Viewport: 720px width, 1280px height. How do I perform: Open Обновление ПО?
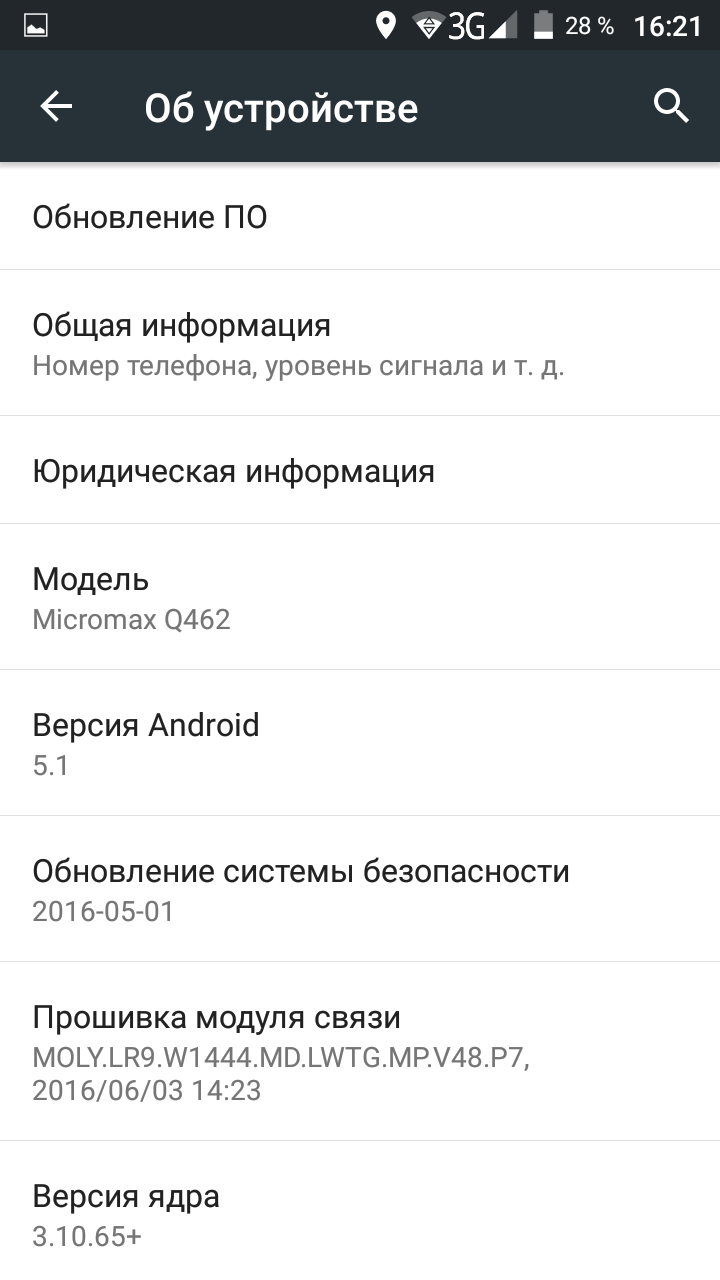pos(360,216)
